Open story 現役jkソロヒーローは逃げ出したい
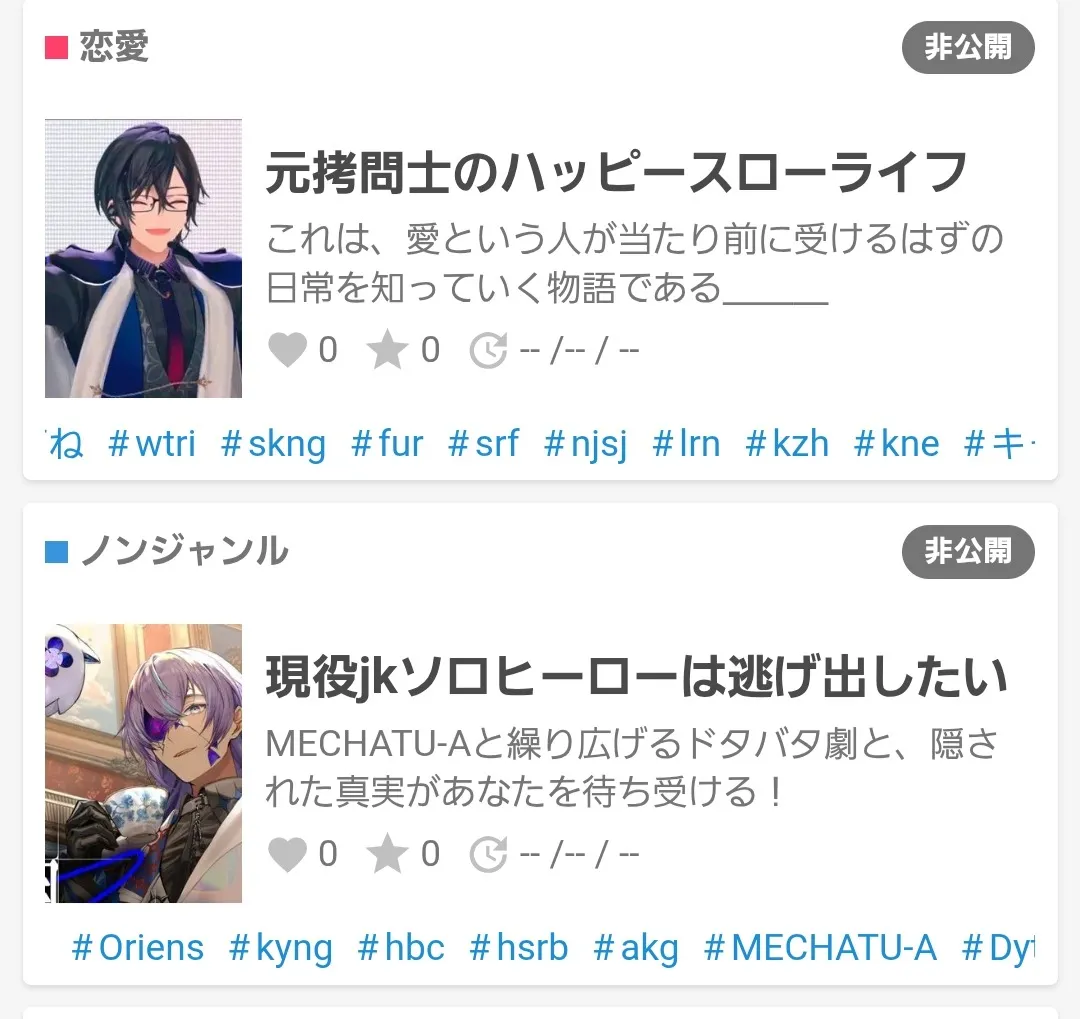 click(635, 678)
